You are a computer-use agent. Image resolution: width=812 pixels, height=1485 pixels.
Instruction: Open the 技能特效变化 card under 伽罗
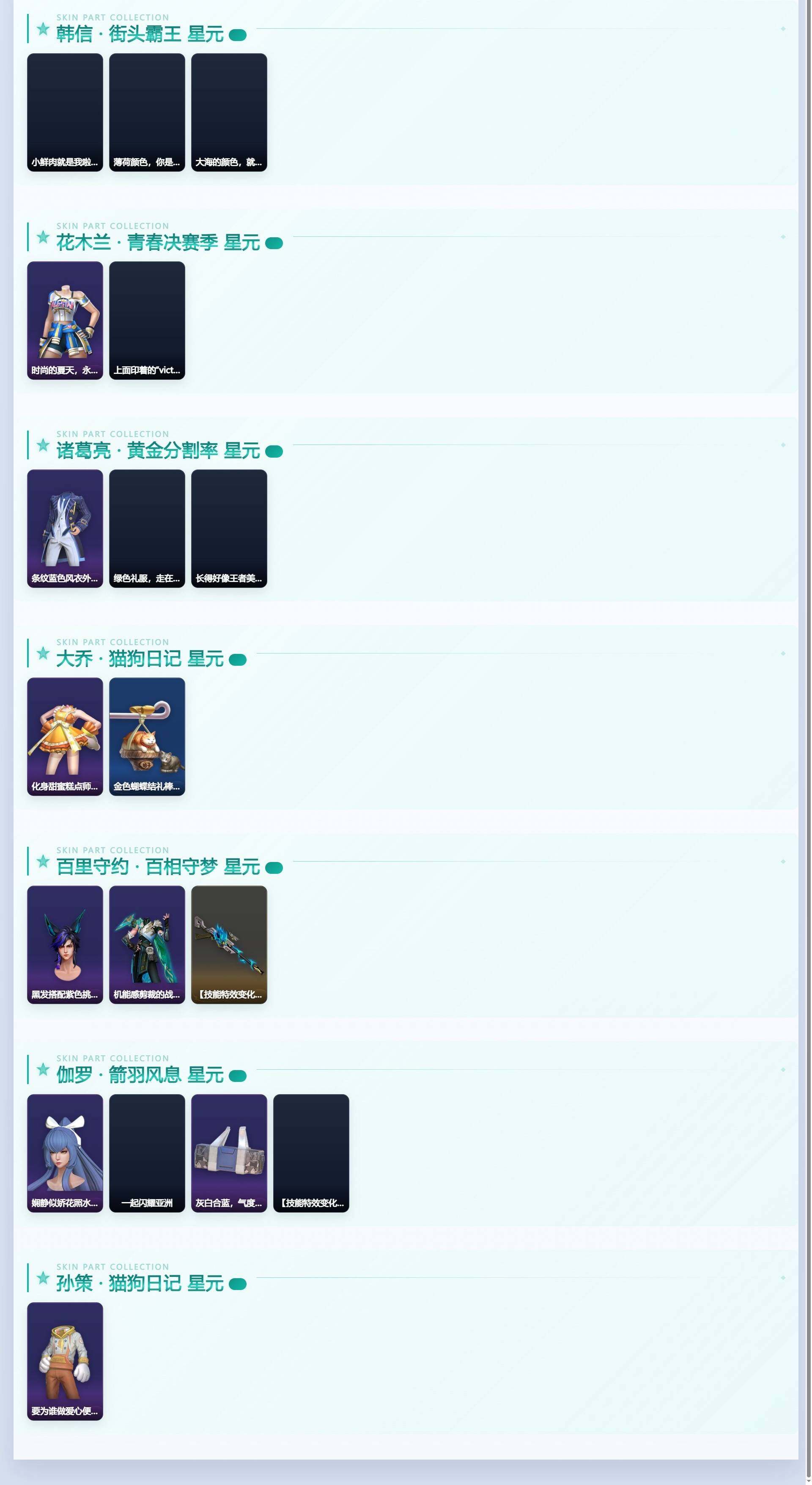point(311,1153)
